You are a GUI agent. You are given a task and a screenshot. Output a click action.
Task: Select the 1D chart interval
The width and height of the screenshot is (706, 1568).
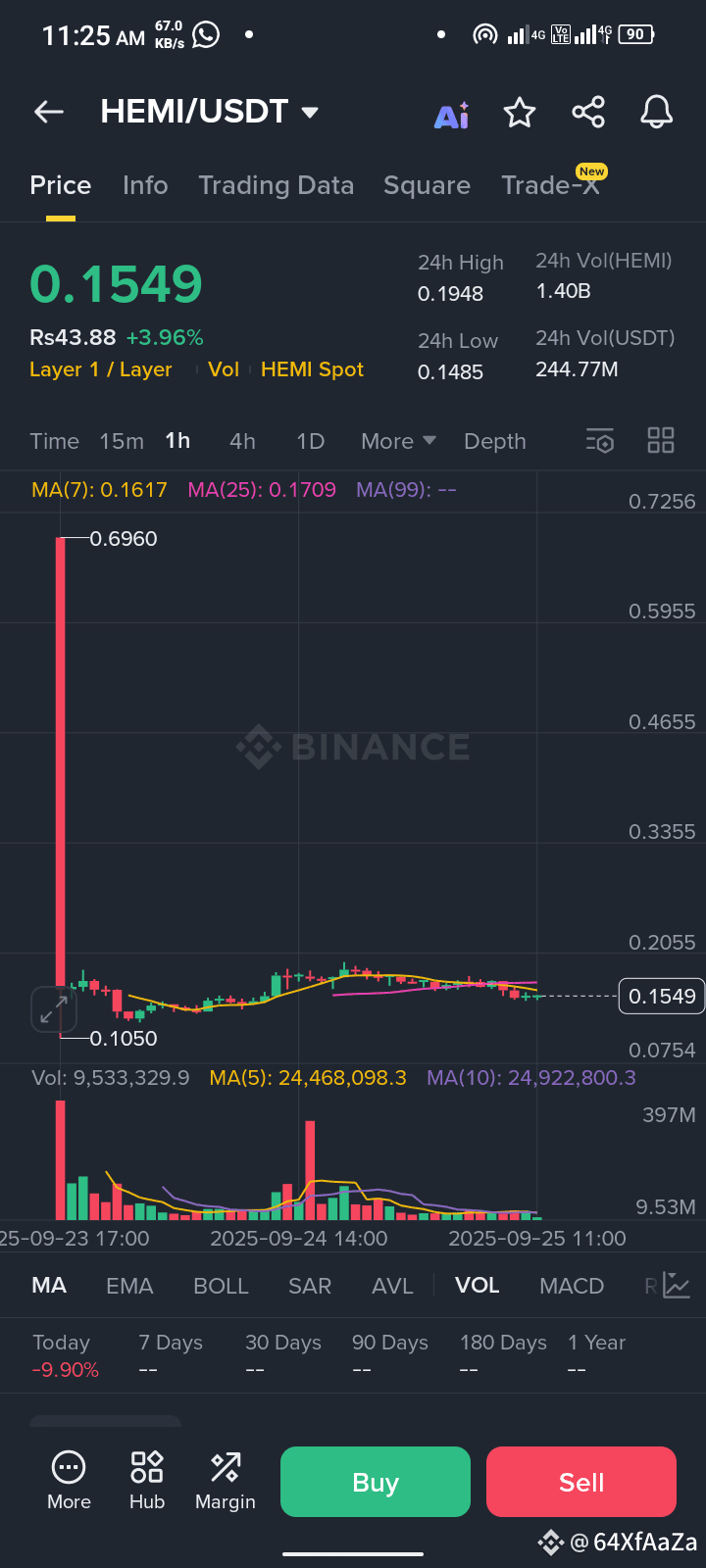(x=310, y=441)
